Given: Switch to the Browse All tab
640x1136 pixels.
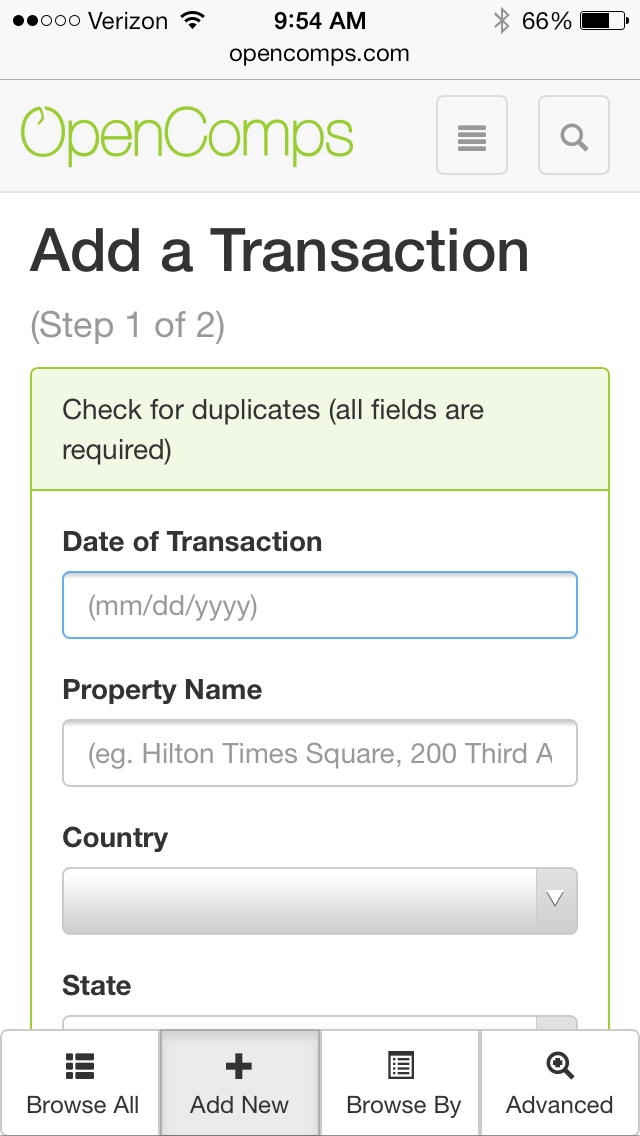Looking at the screenshot, I should pyautogui.click(x=82, y=1083).
